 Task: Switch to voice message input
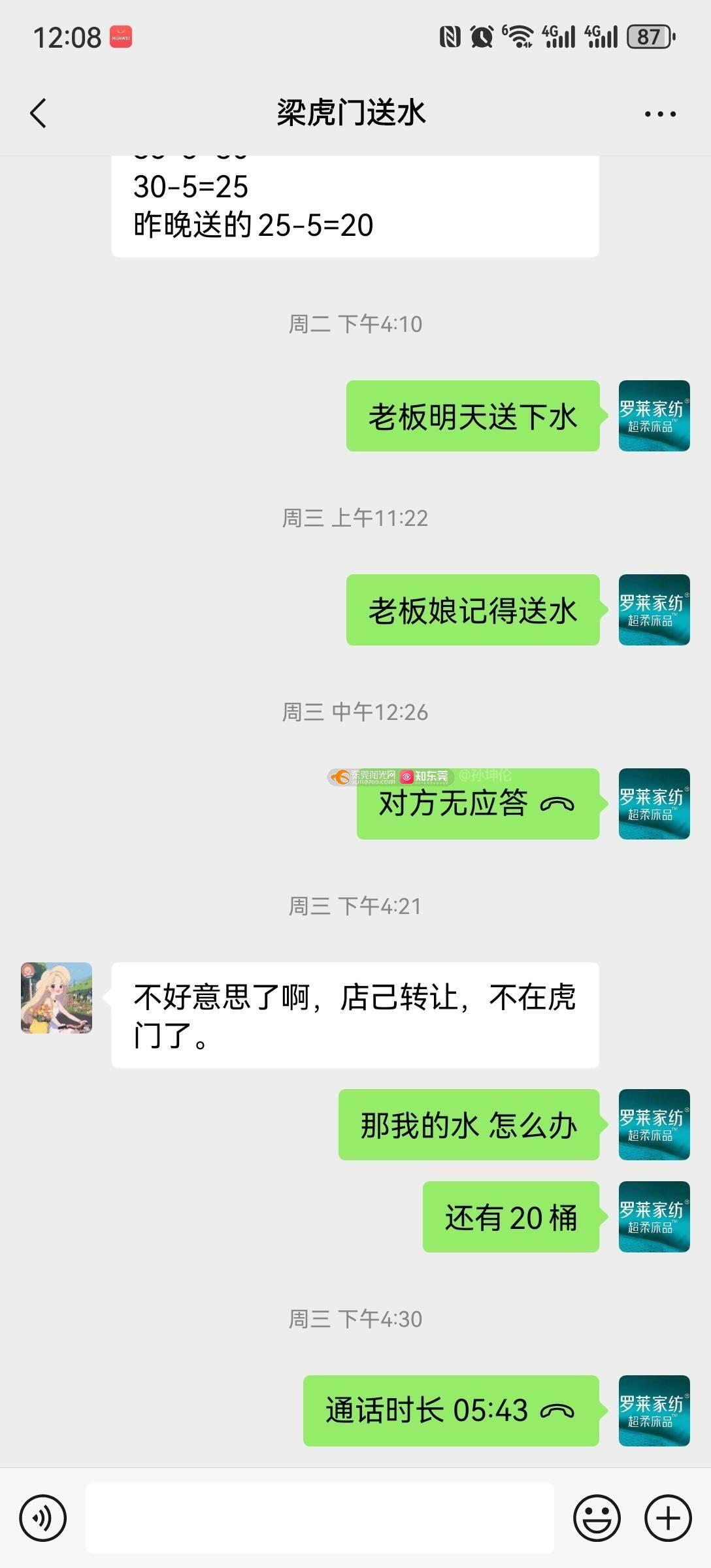(43, 1518)
